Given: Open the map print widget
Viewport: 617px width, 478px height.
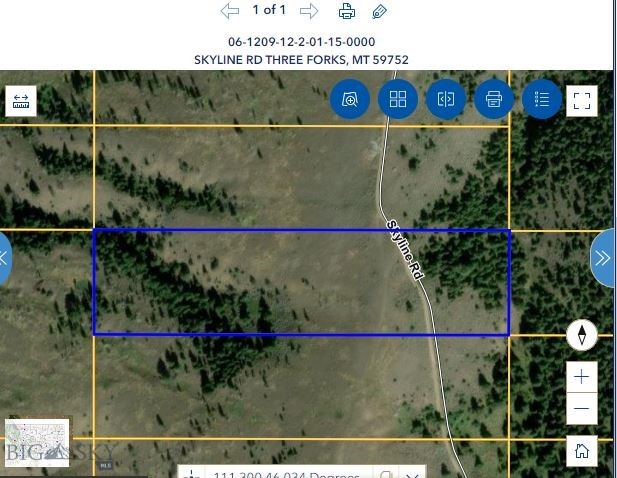Looking at the screenshot, I should point(494,99).
